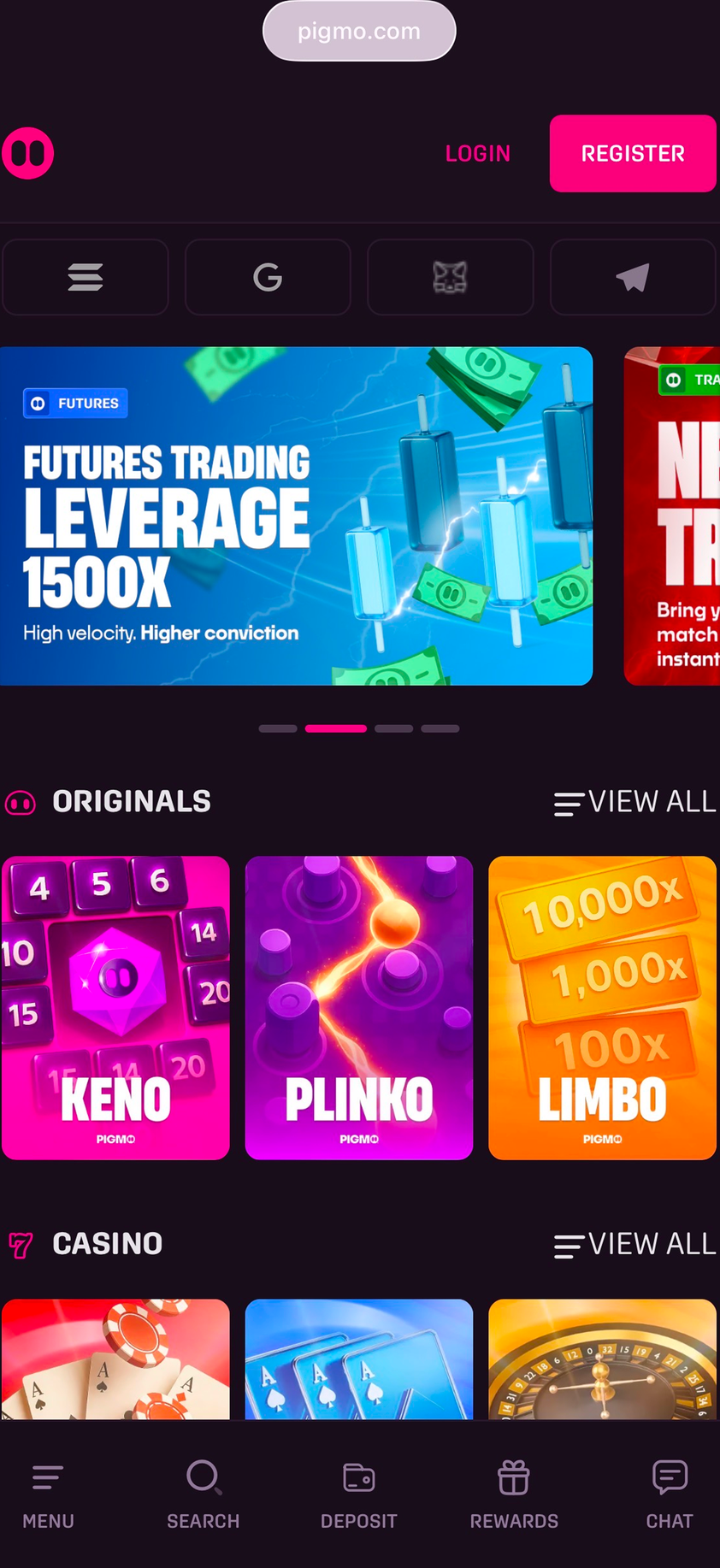720x1568 pixels.
Task: View all Originals games
Action: point(634,802)
